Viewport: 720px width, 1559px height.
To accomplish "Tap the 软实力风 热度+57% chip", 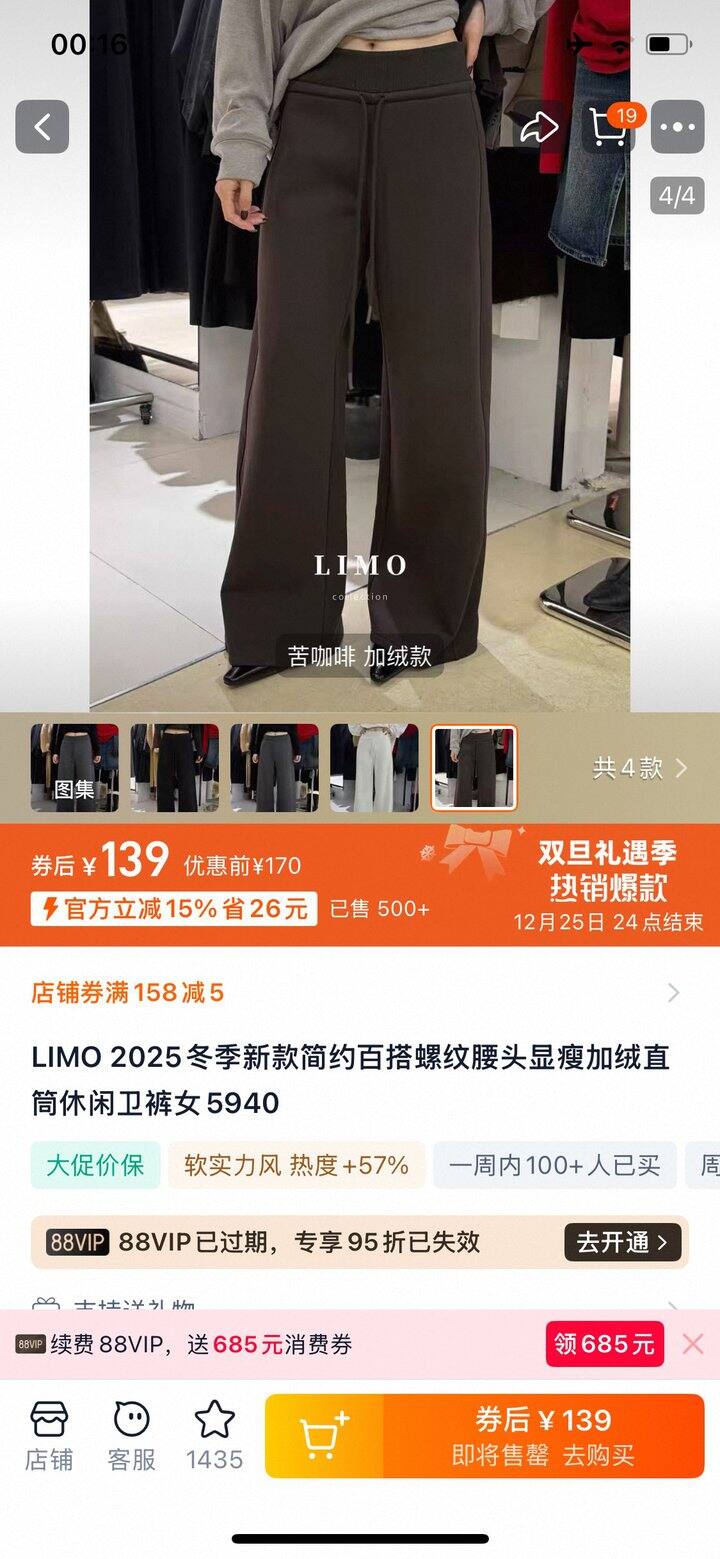I will tap(296, 1165).
